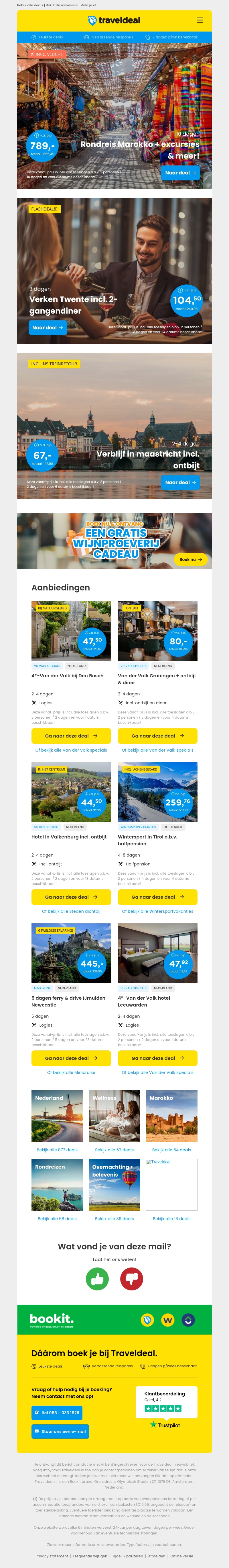The height and width of the screenshot is (1568, 229).
Task: Go to the Wintersport in Tirol deal
Action: (157, 897)
